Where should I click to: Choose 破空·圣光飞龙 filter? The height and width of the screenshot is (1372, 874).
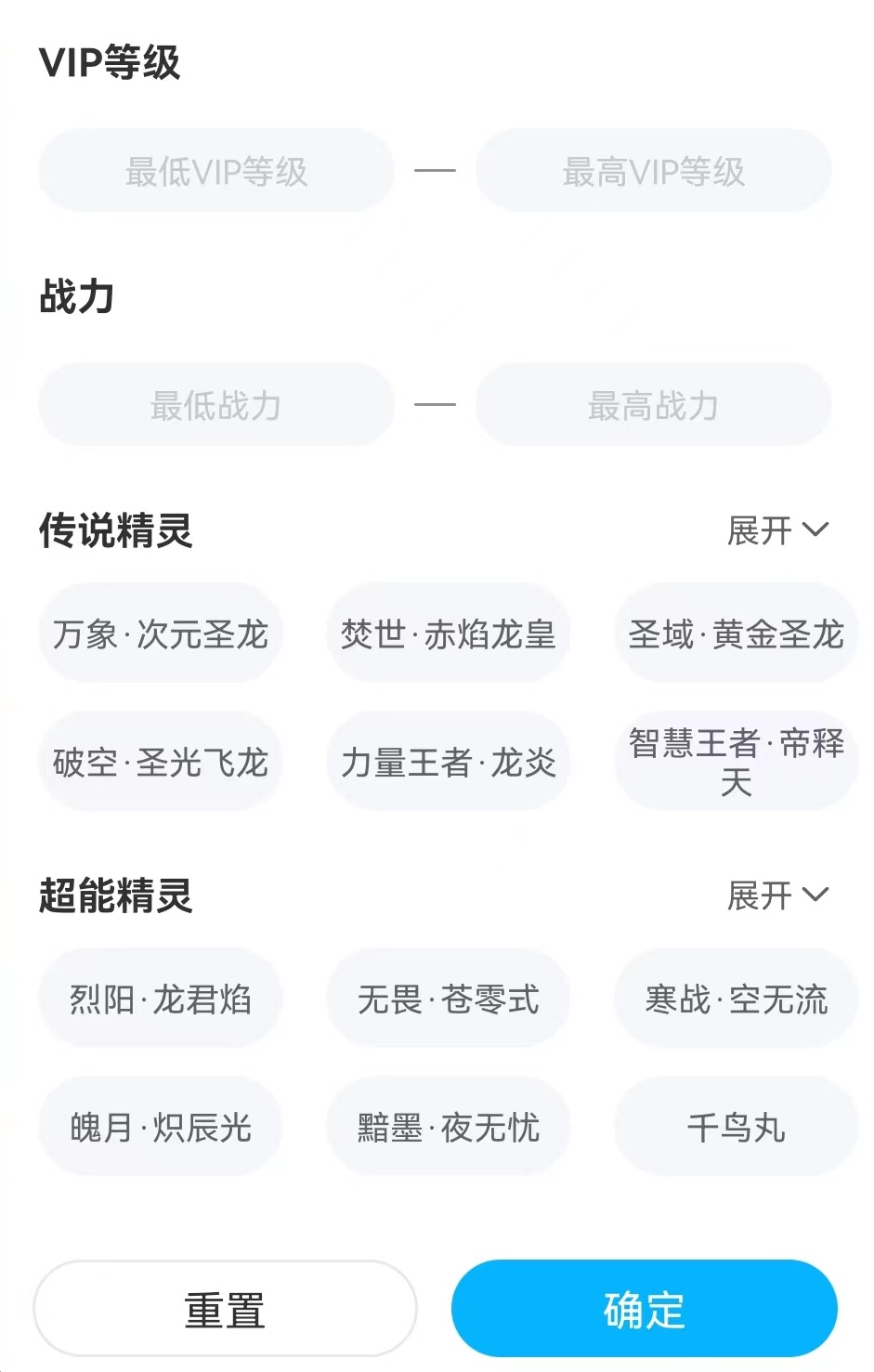tap(160, 762)
